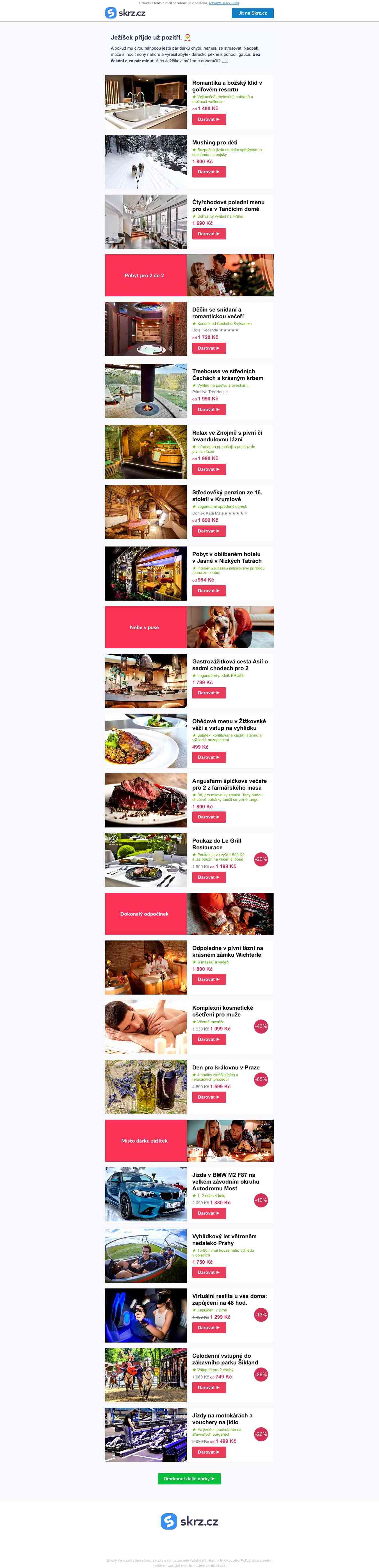The height and width of the screenshot is (1568, 379).
Task: Open the 'zobrazte si ho v nás' link
Action: (x=224, y=3)
